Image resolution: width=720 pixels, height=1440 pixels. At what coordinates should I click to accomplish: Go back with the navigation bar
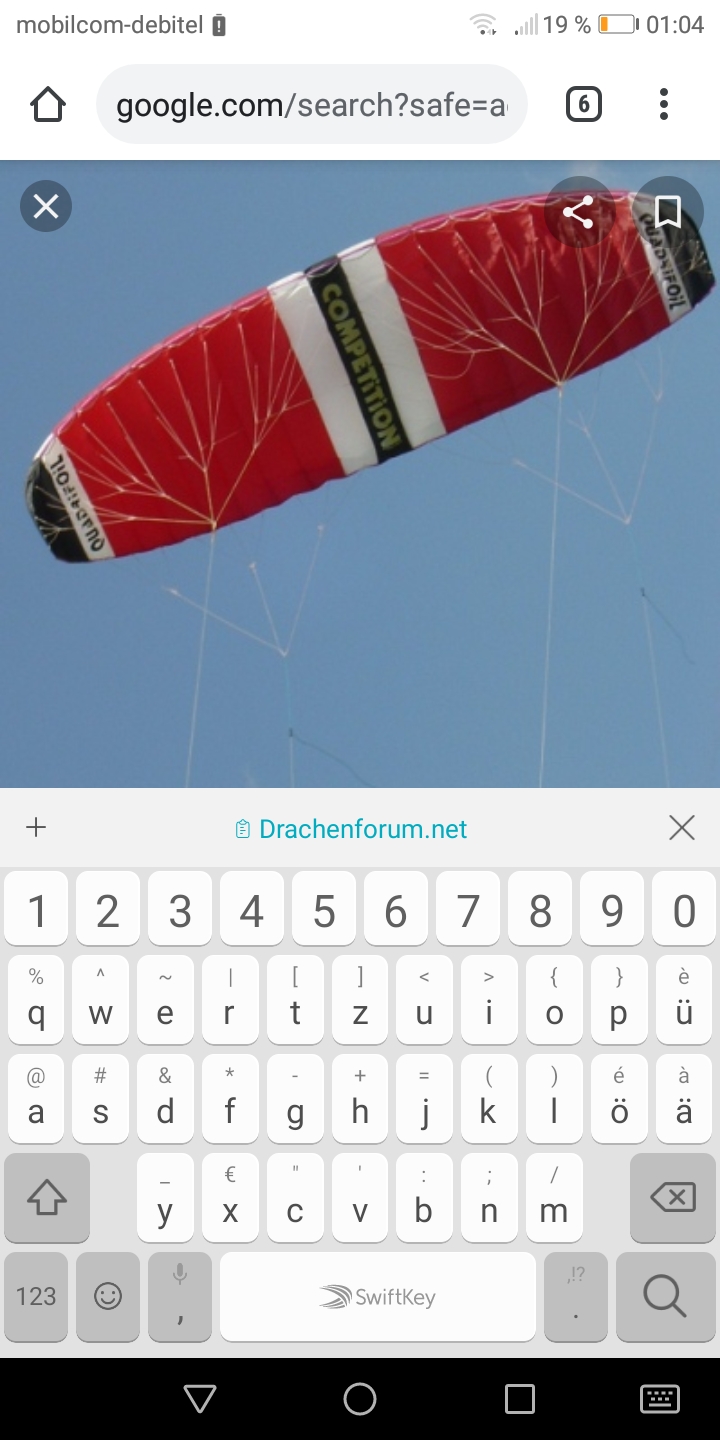pos(200,1398)
